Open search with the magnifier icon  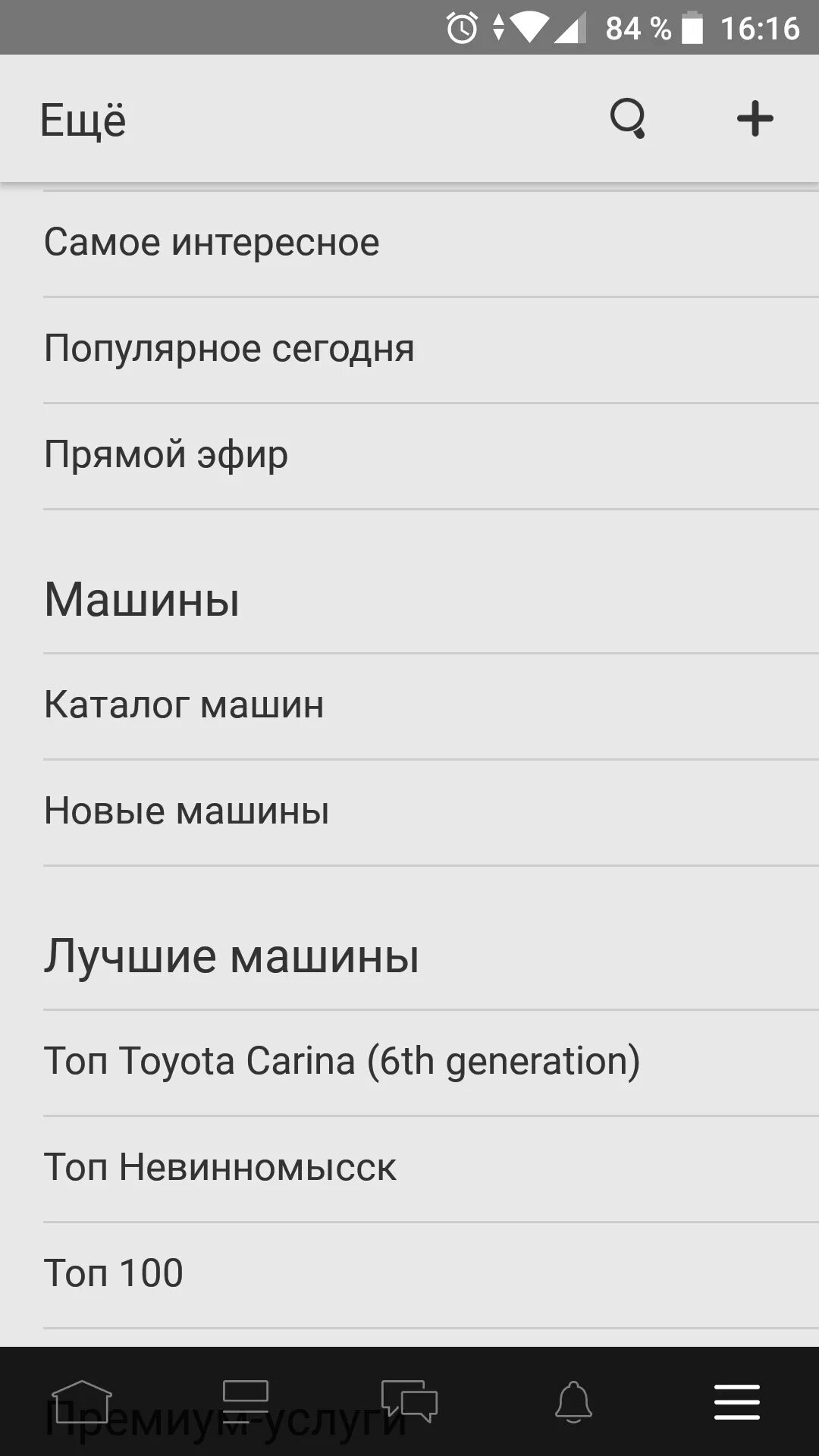[628, 119]
